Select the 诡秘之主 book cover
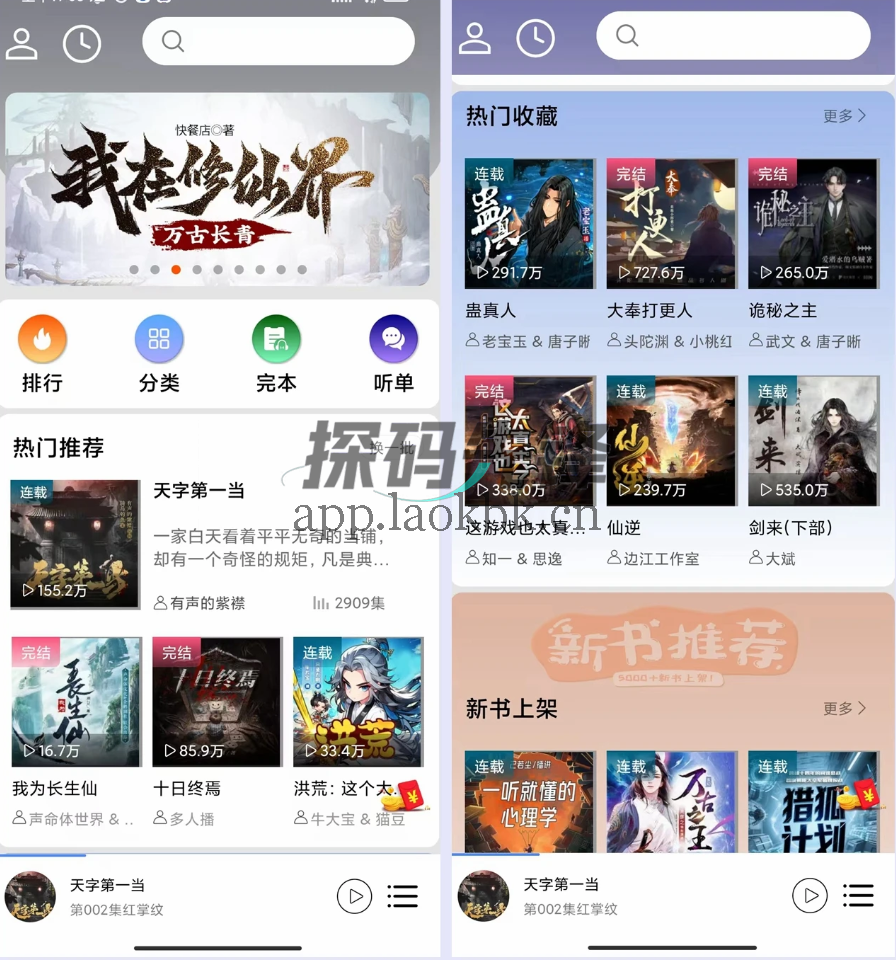The image size is (896, 960). 813,222
